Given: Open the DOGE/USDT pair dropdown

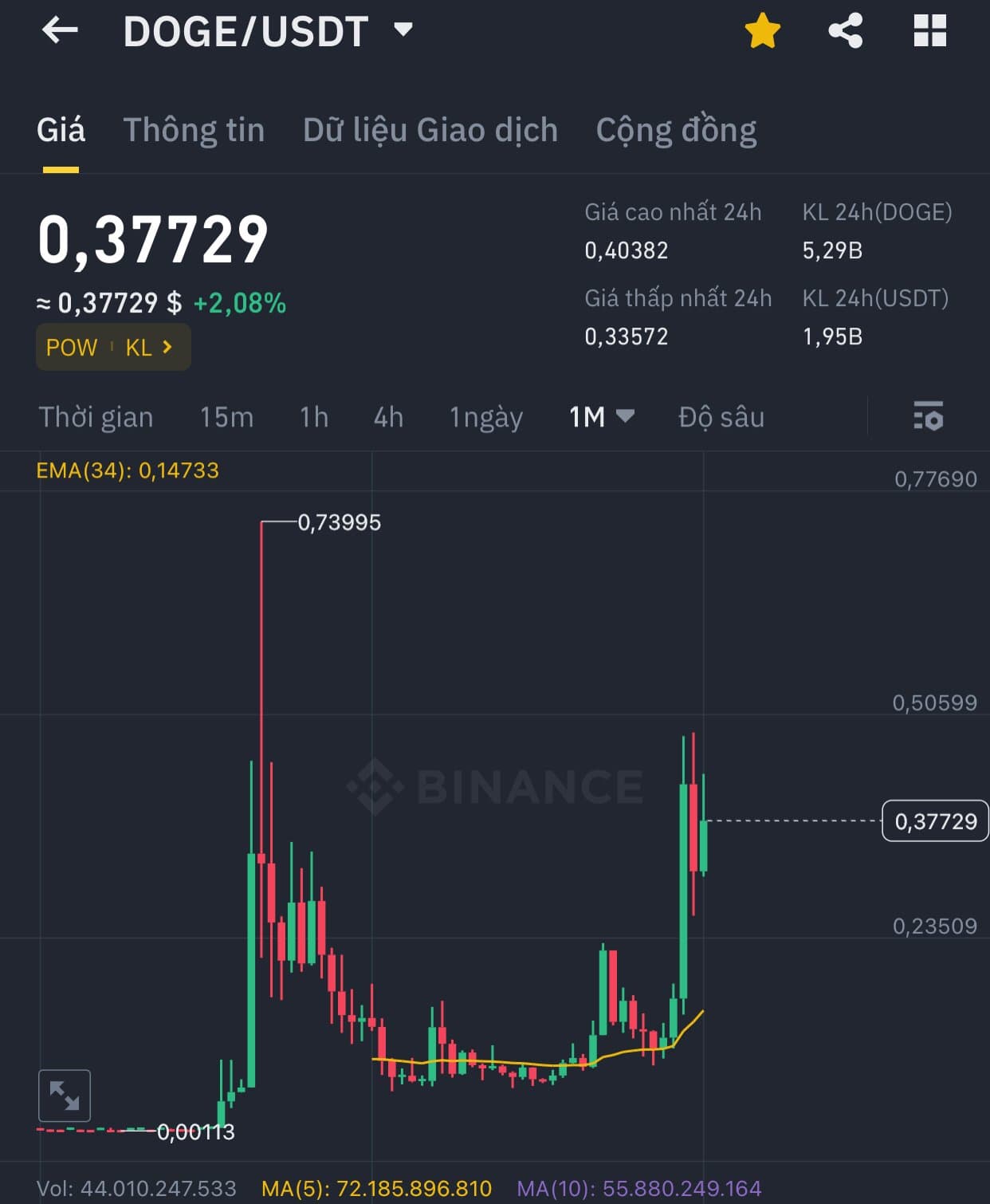Looking at the screenshot, I should click(403, 30).
